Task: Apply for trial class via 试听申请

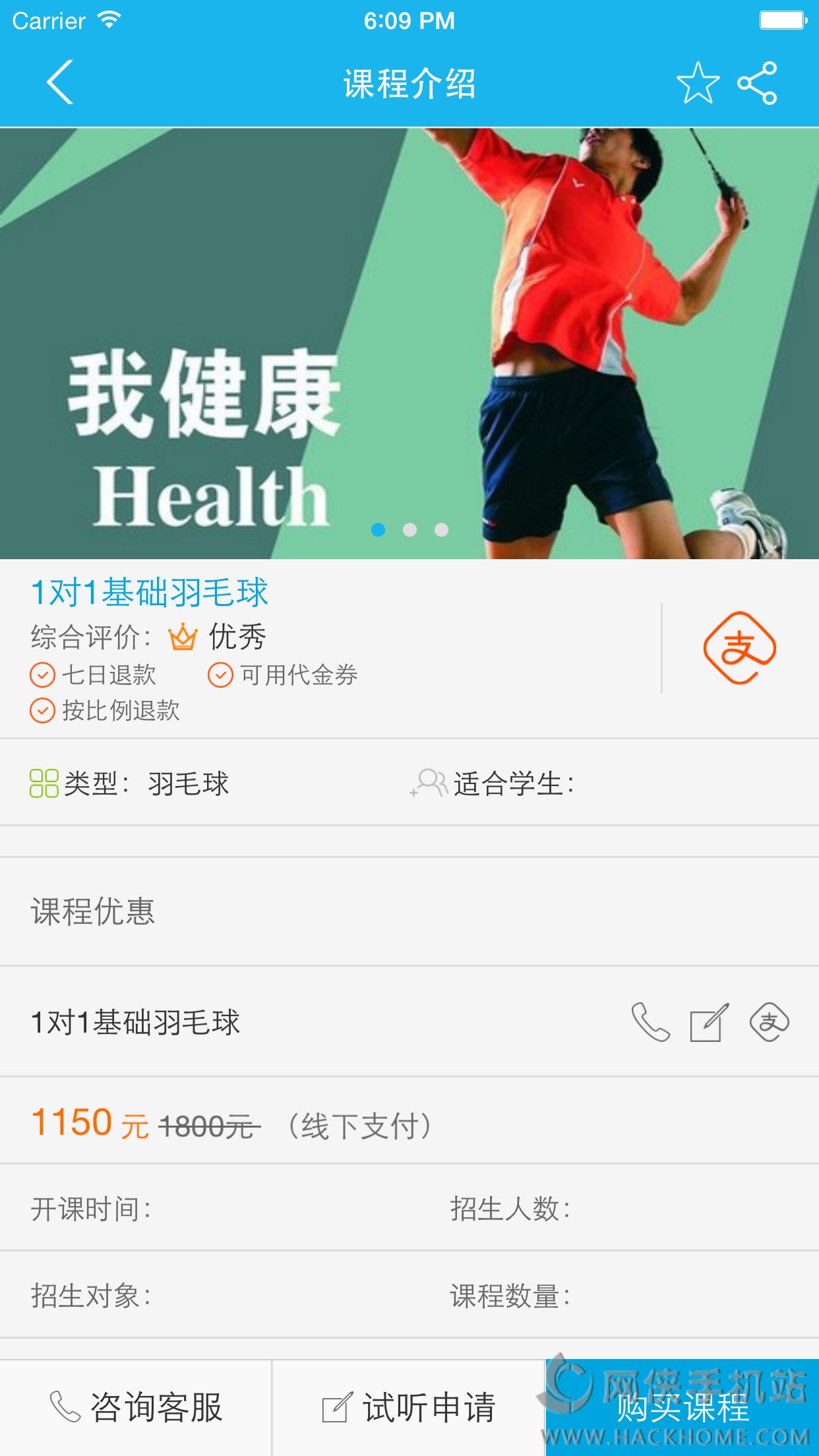Action: click(x=409, y=1407)
